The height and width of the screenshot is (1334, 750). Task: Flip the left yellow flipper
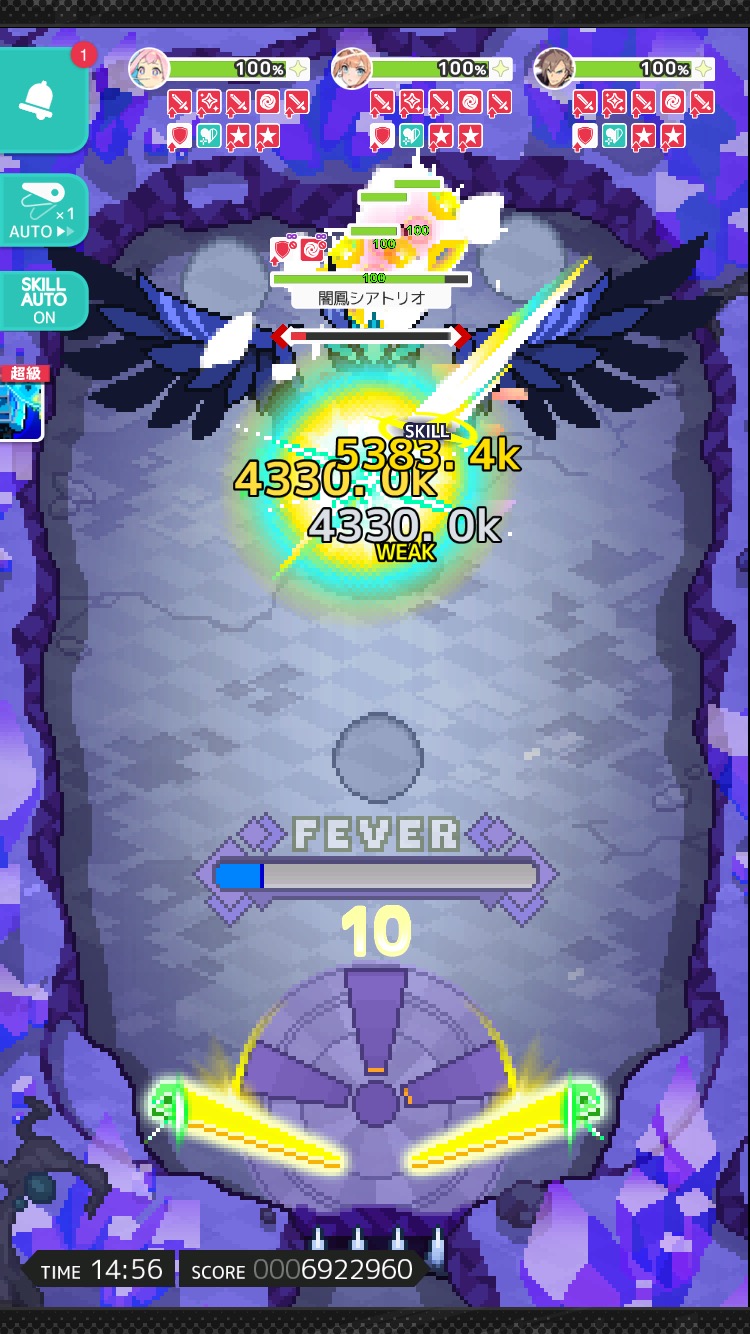pyautogui.click(x=250, y=1127)
